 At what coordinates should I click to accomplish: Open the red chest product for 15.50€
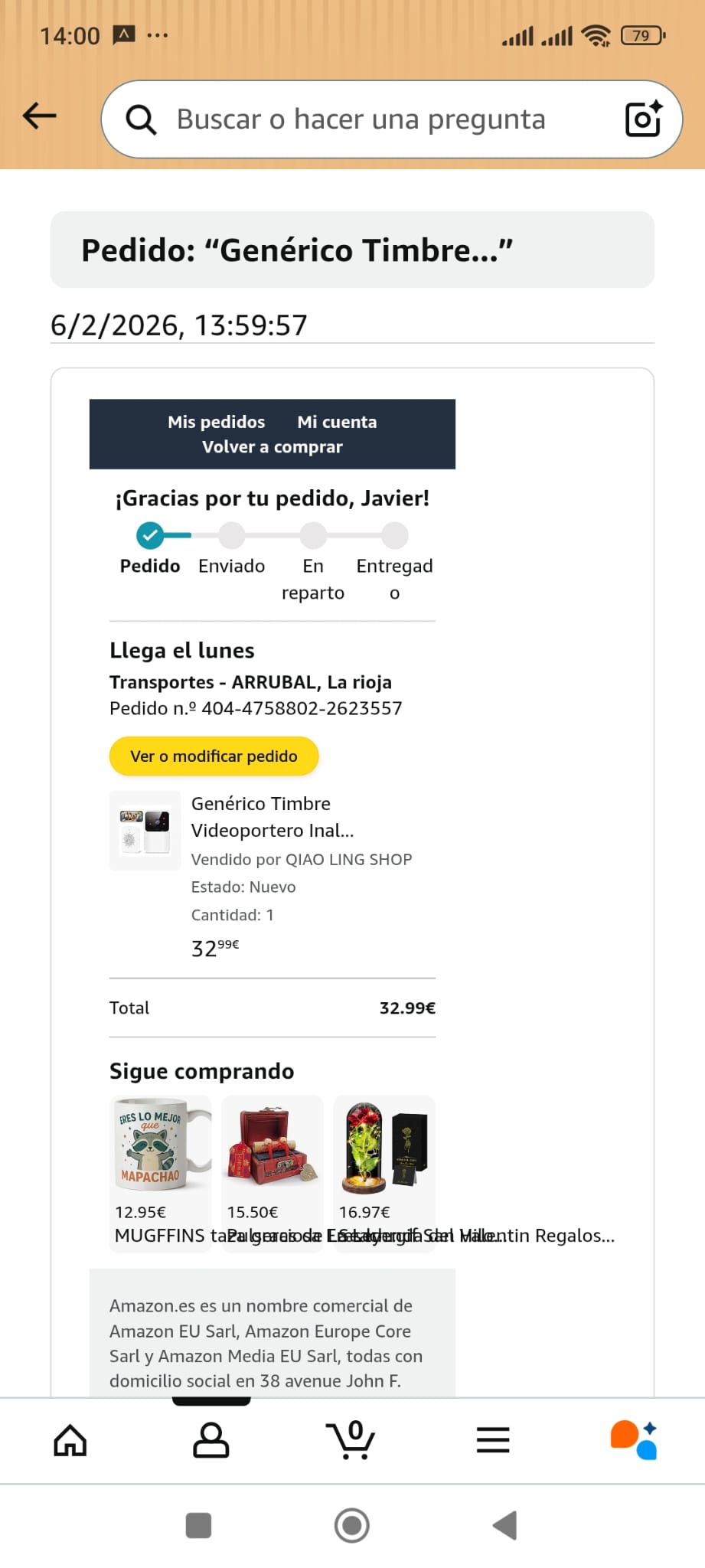(272, 1146)
